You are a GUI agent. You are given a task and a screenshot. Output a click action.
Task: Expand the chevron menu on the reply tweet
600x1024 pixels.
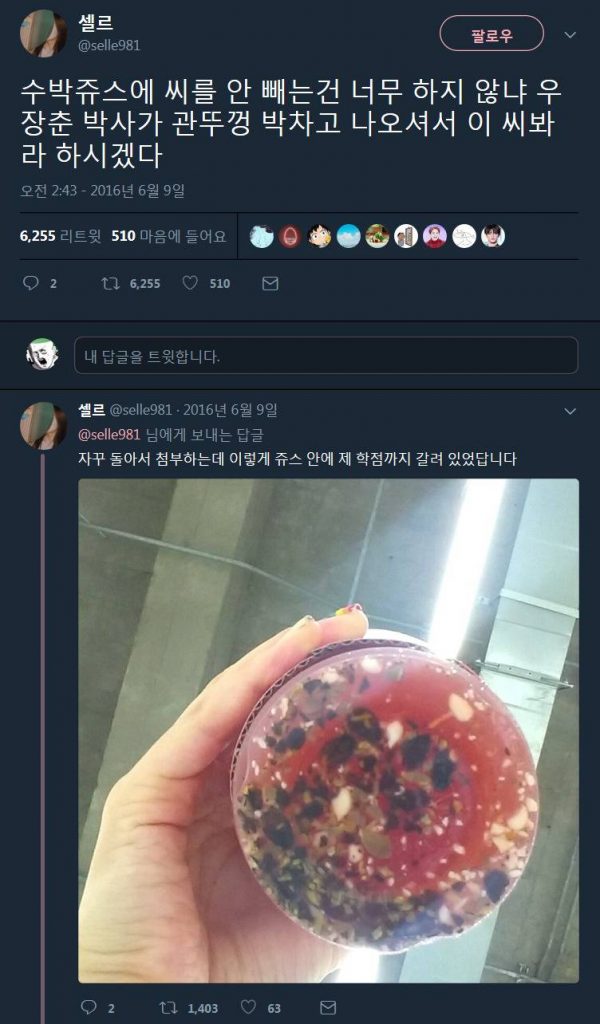pyautogui.click(x=570, y=411)
